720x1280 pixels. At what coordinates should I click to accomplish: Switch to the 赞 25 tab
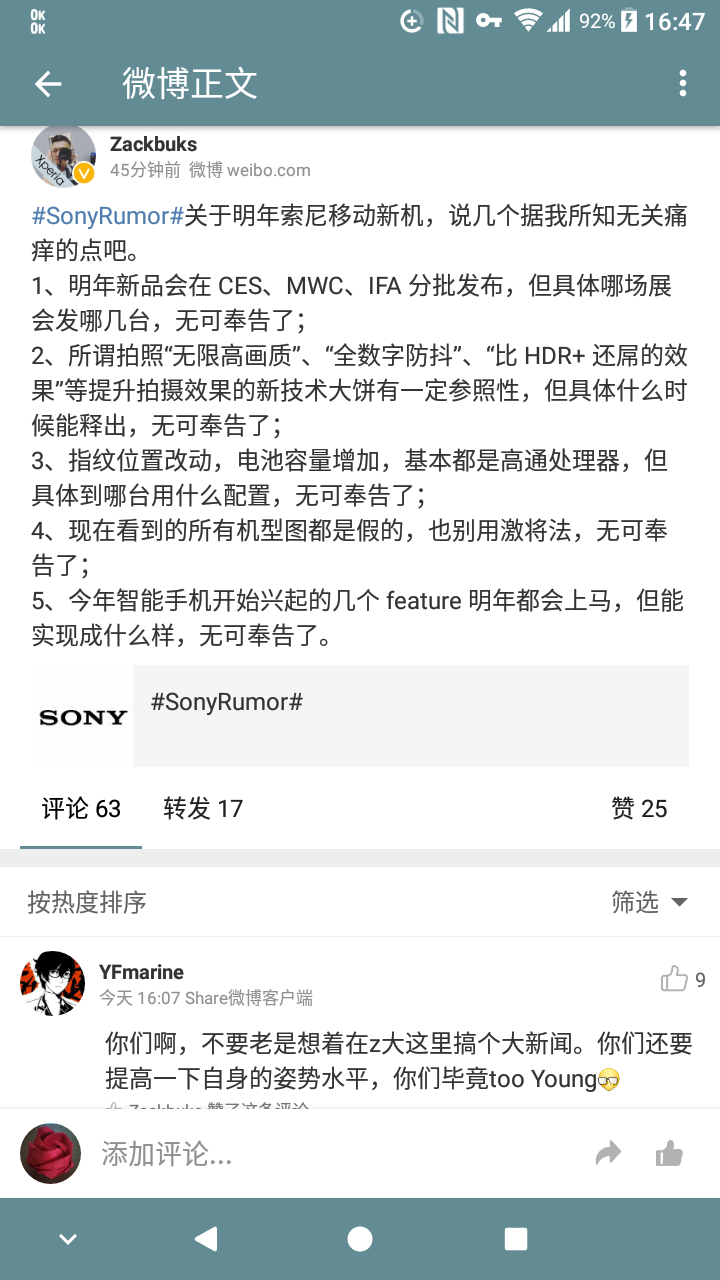tap(639, 808)
